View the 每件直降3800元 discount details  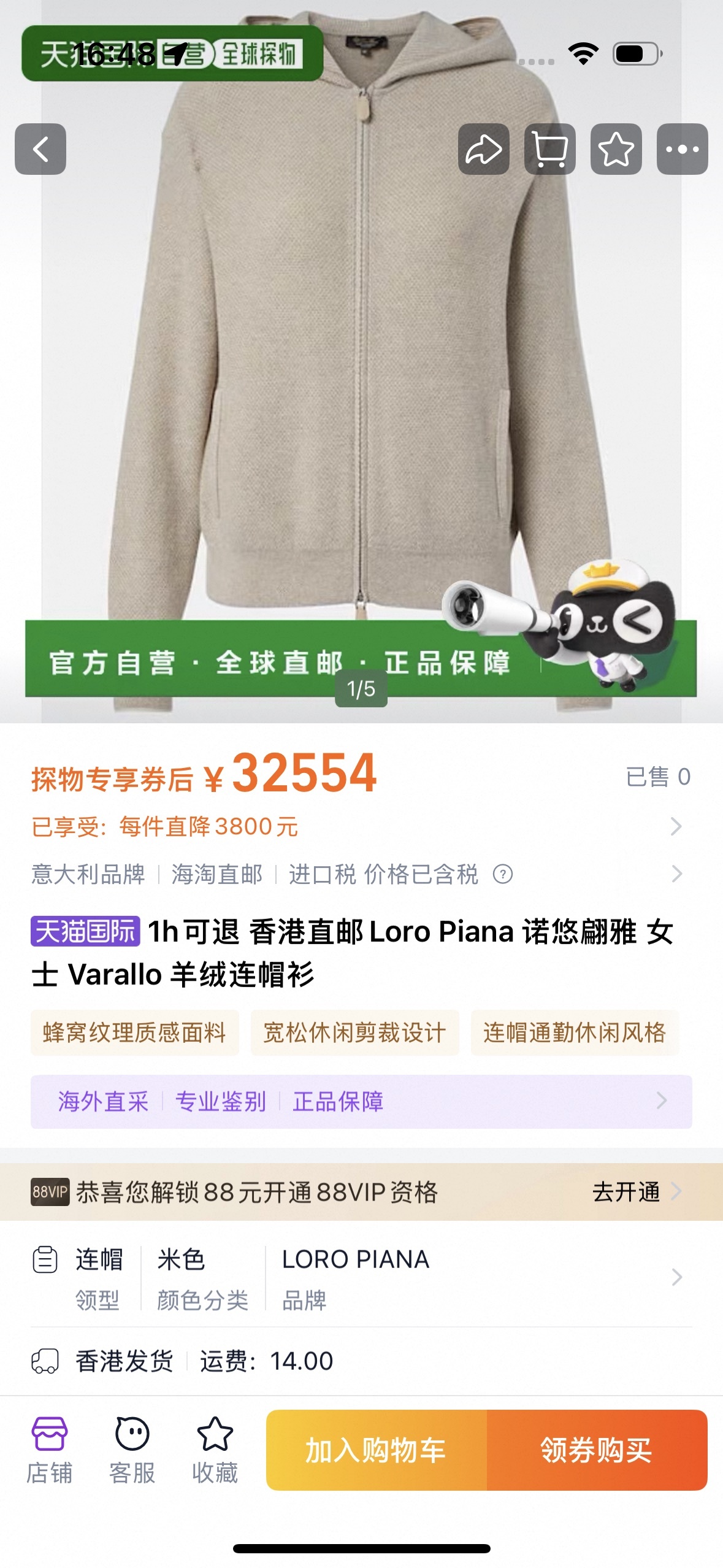[356, 826]
